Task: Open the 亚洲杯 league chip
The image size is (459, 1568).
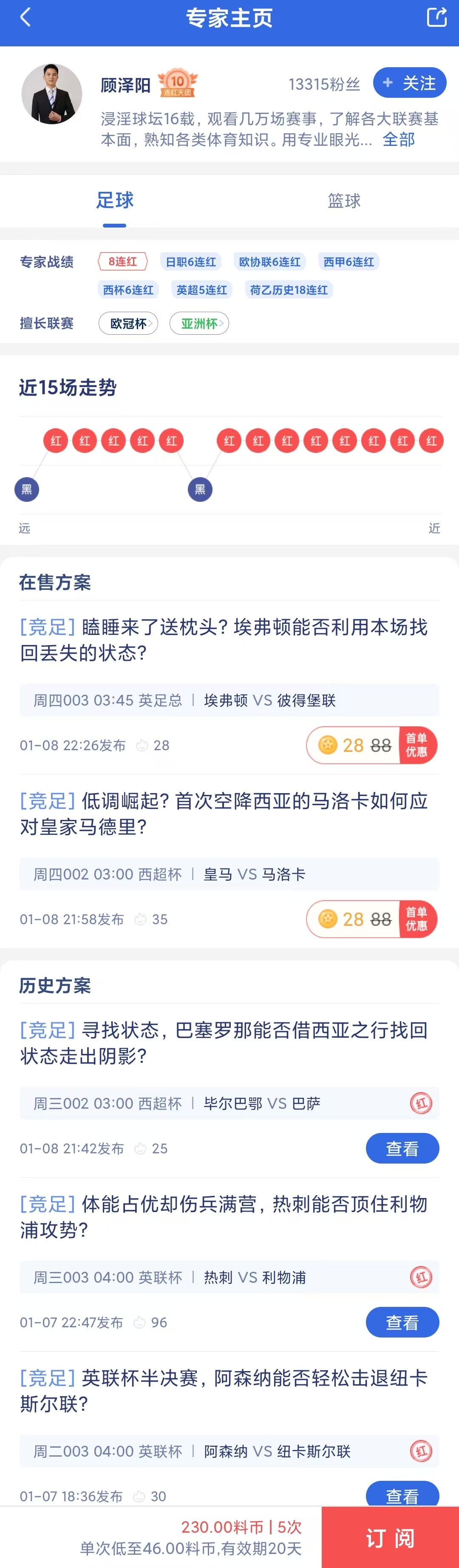Action: coord(199,323)
